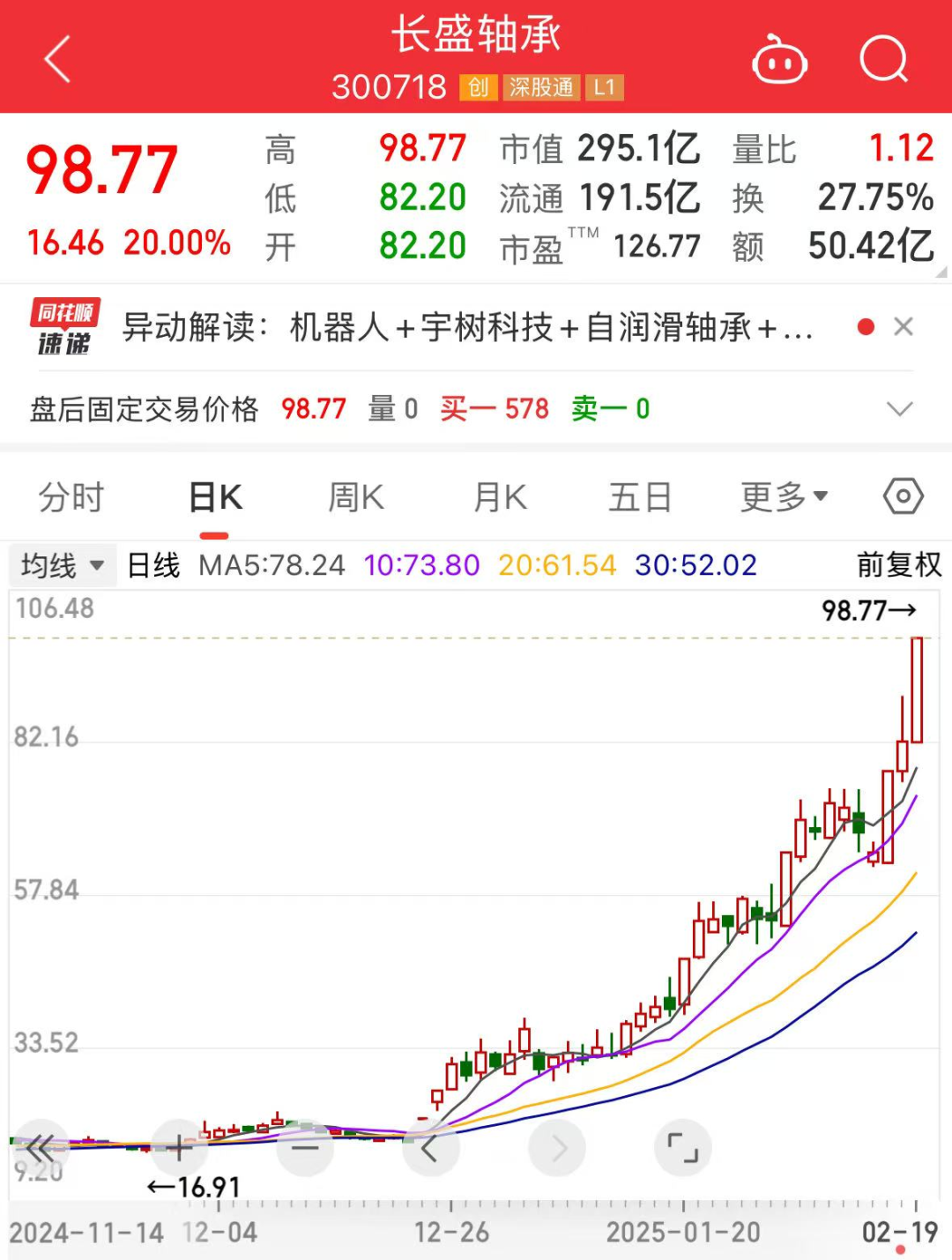Switch to the 分时 chart tab

point(71,497)
